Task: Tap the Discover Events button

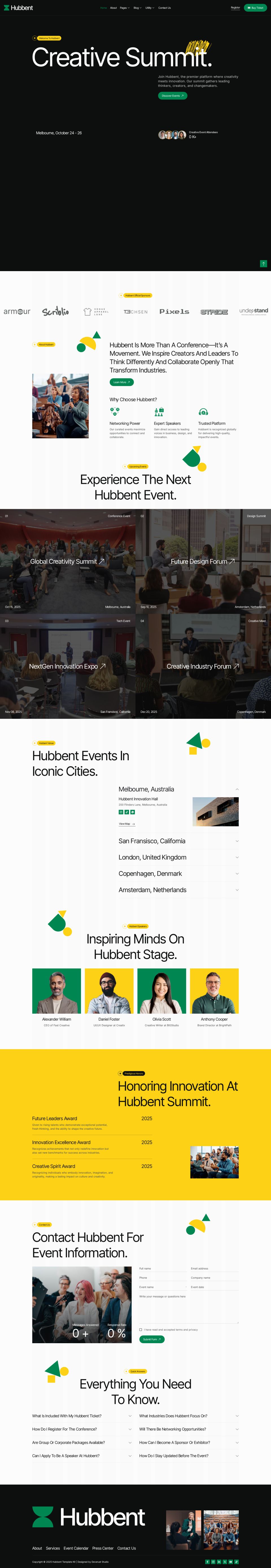Action: coord(172,95)
